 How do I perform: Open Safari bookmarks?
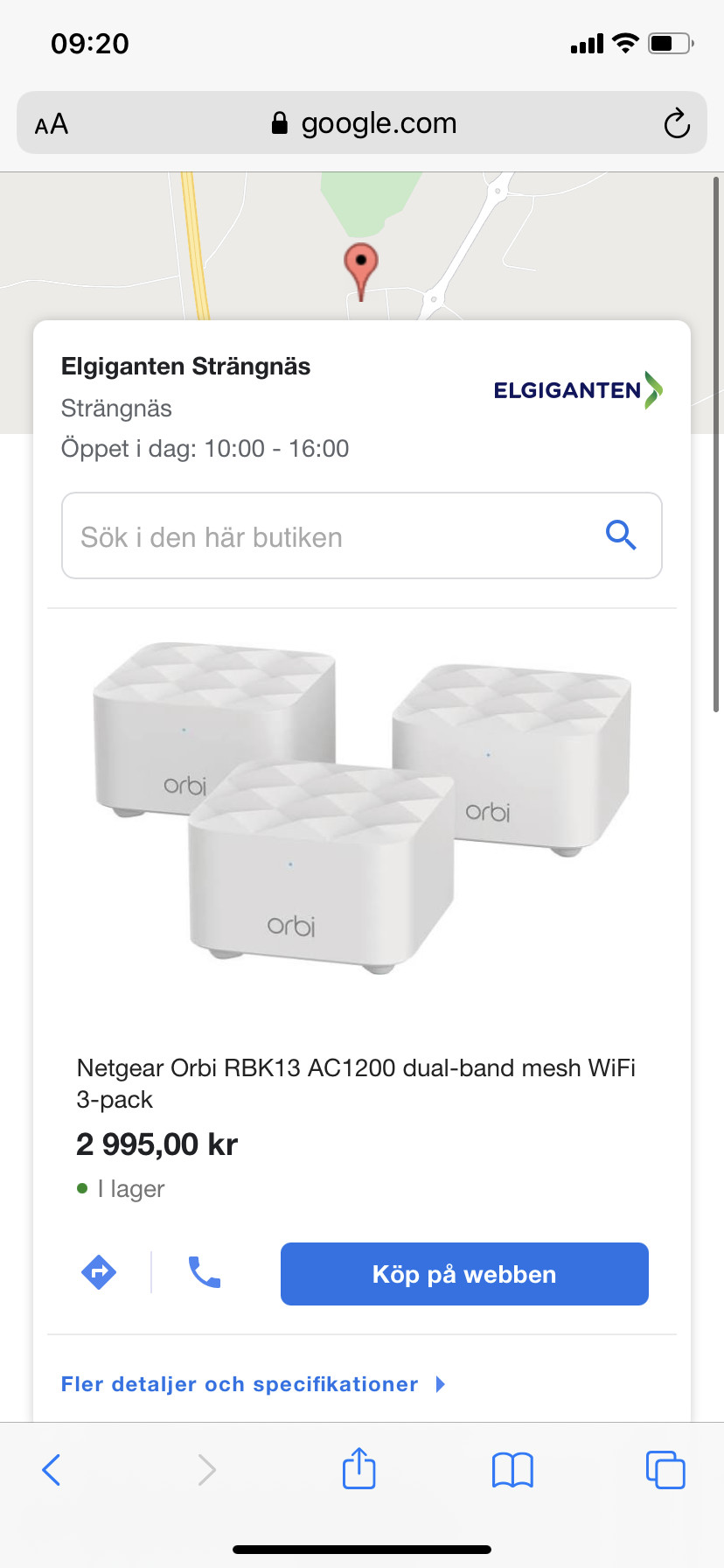[x=512, y=1470]
